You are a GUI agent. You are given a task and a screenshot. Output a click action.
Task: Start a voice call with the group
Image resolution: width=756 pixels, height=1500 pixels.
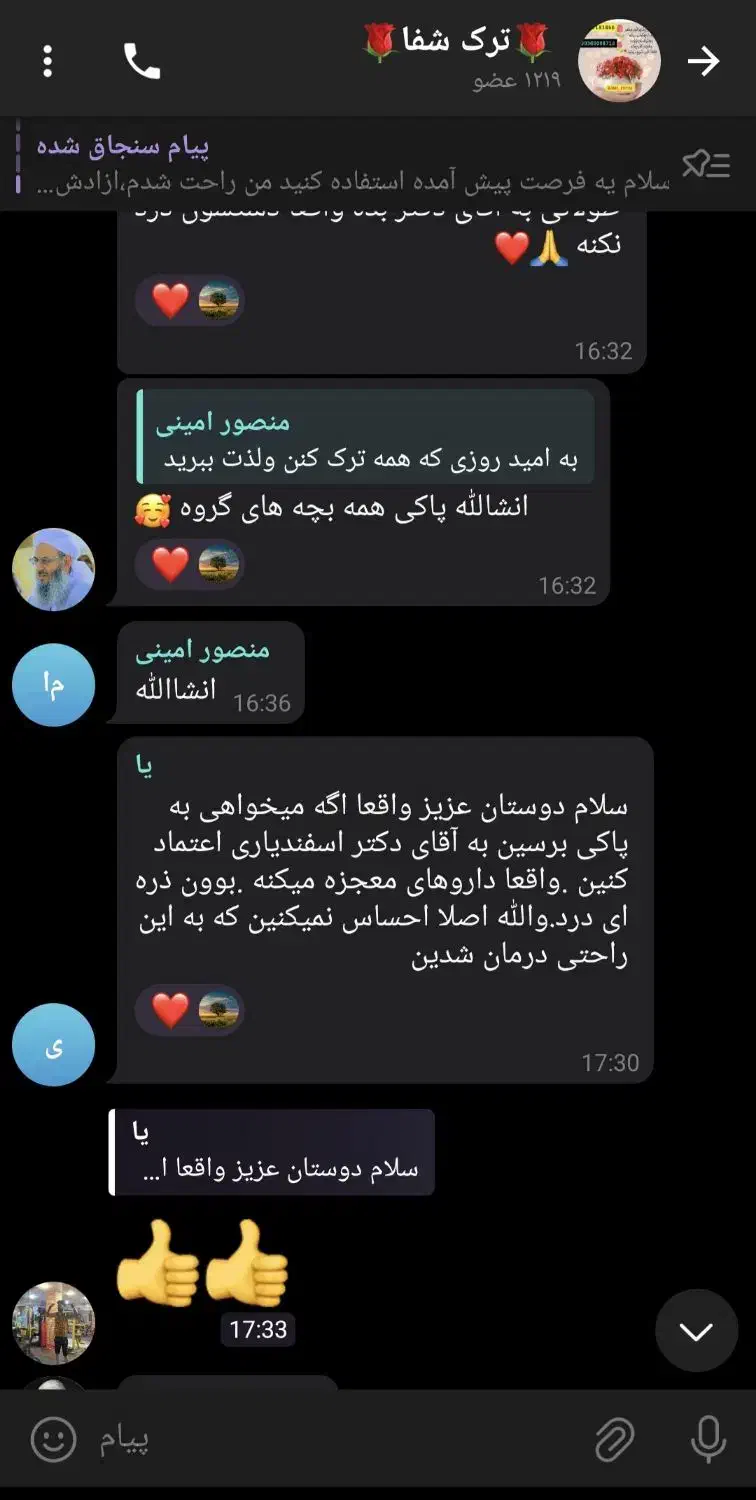[142, 60]
